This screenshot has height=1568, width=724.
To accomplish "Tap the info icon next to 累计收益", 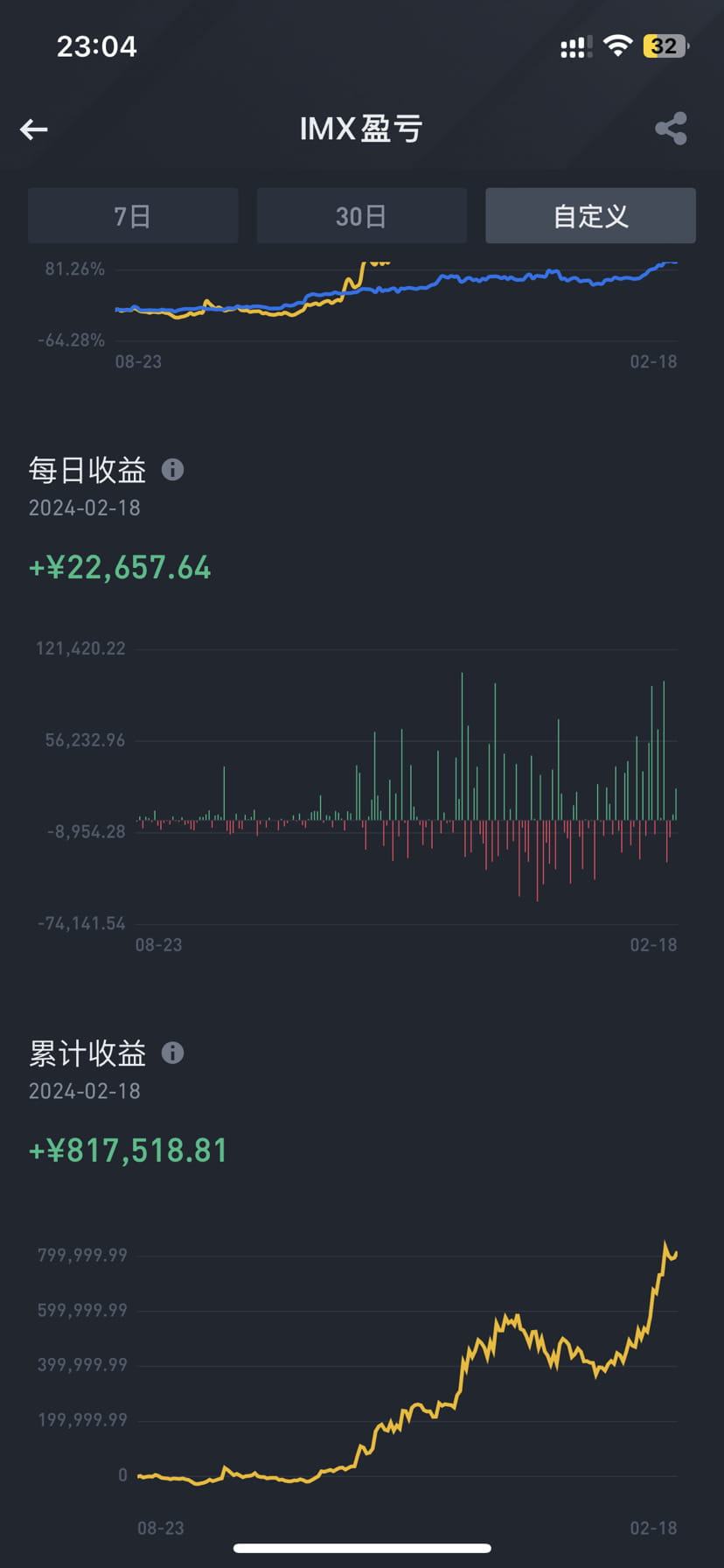I will (x=172, y=1053).
